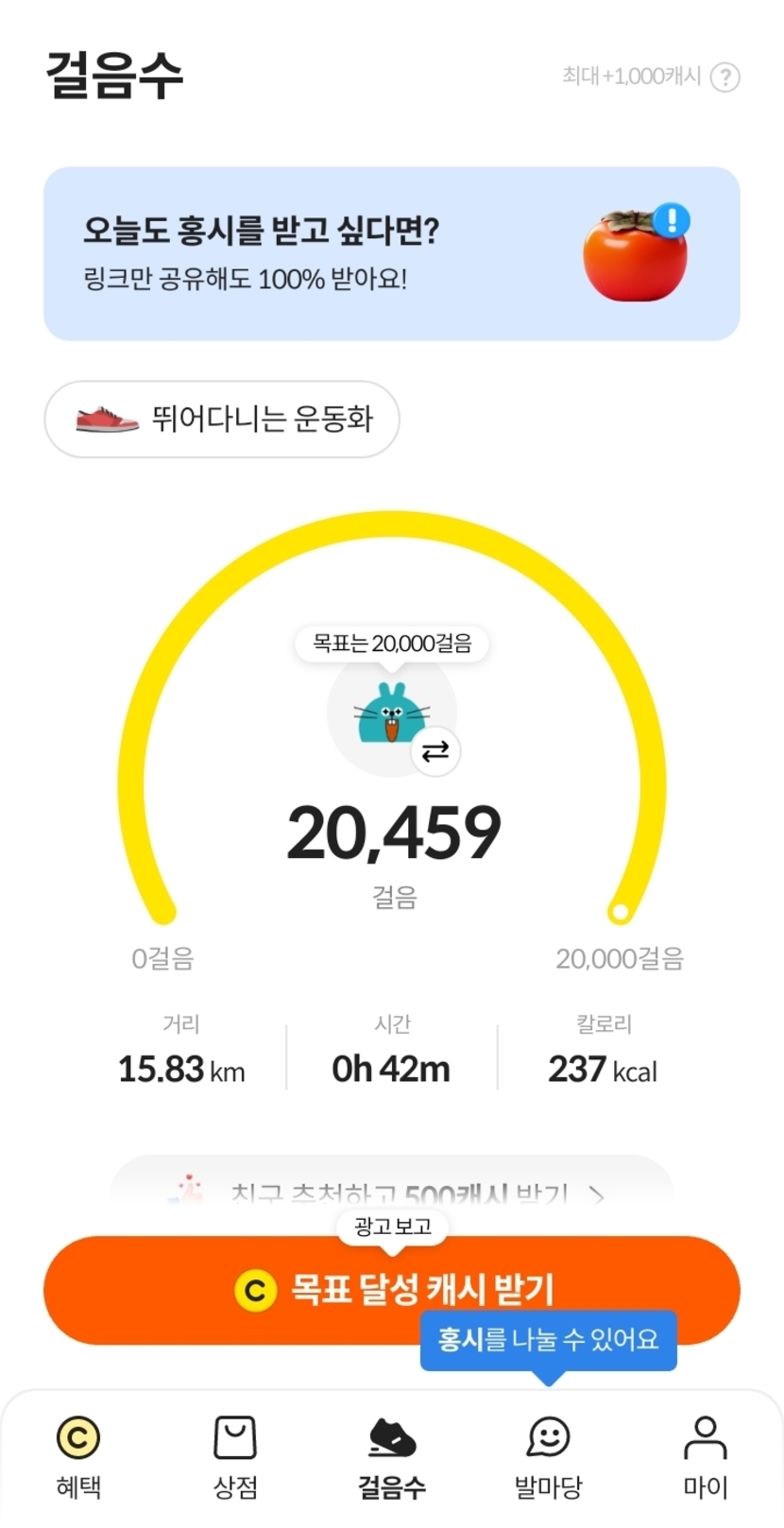Open the 홍시 link sharing banner
This screenshot has width=784, height=1528.
[x=391, y=253]
